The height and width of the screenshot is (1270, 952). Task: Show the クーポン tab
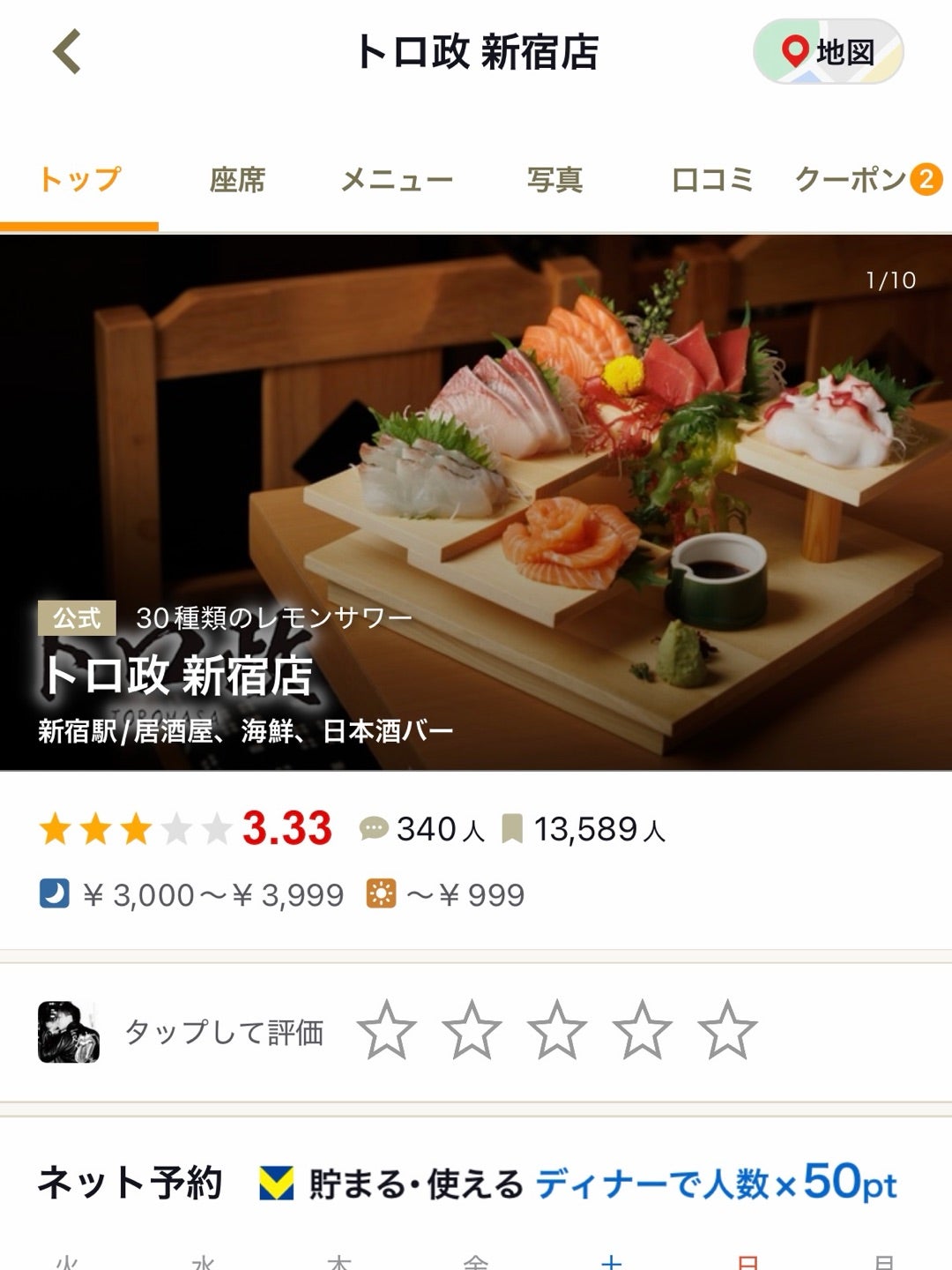click(867, 180)
